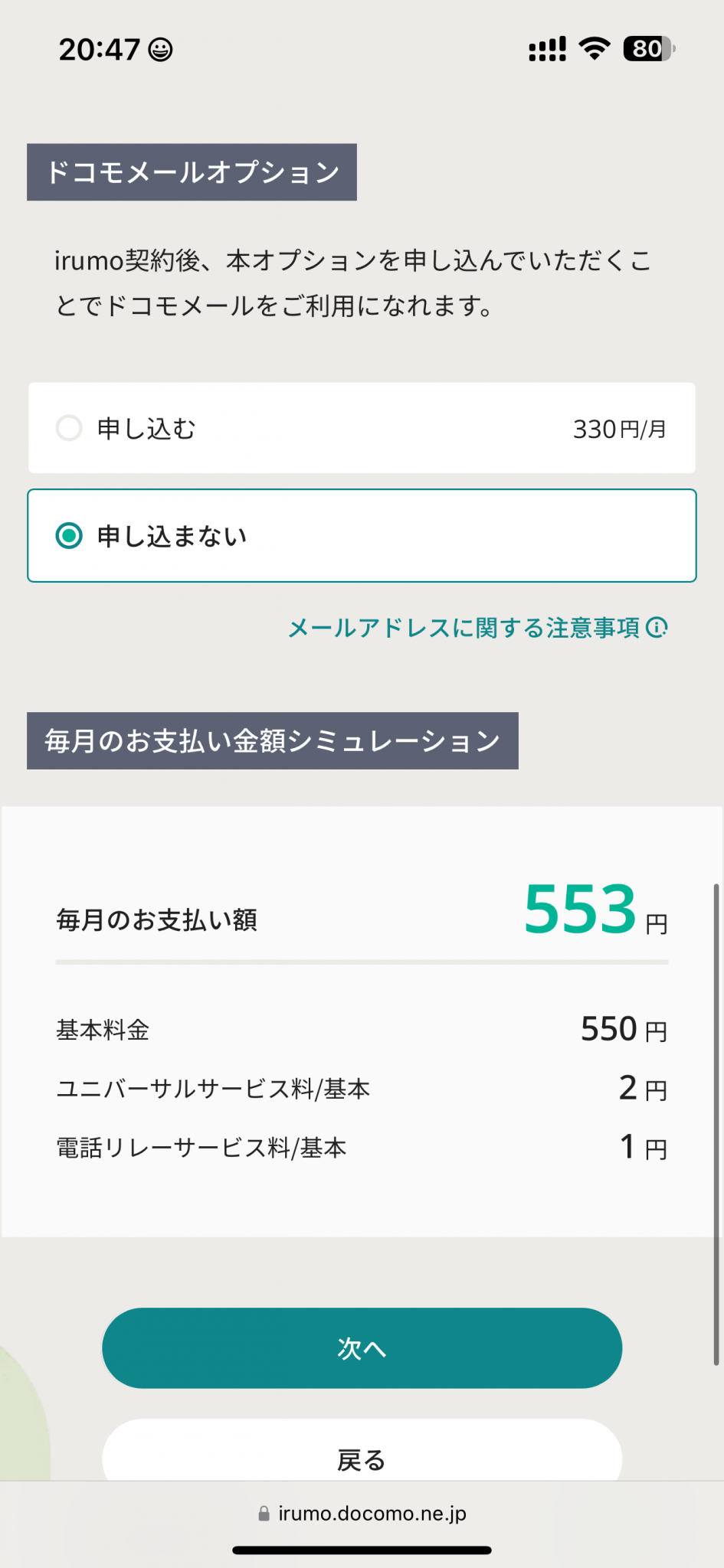Tap the padlock icon in the address bar
Viewport: 724px width, 1568px height.
click(264, 1512)
